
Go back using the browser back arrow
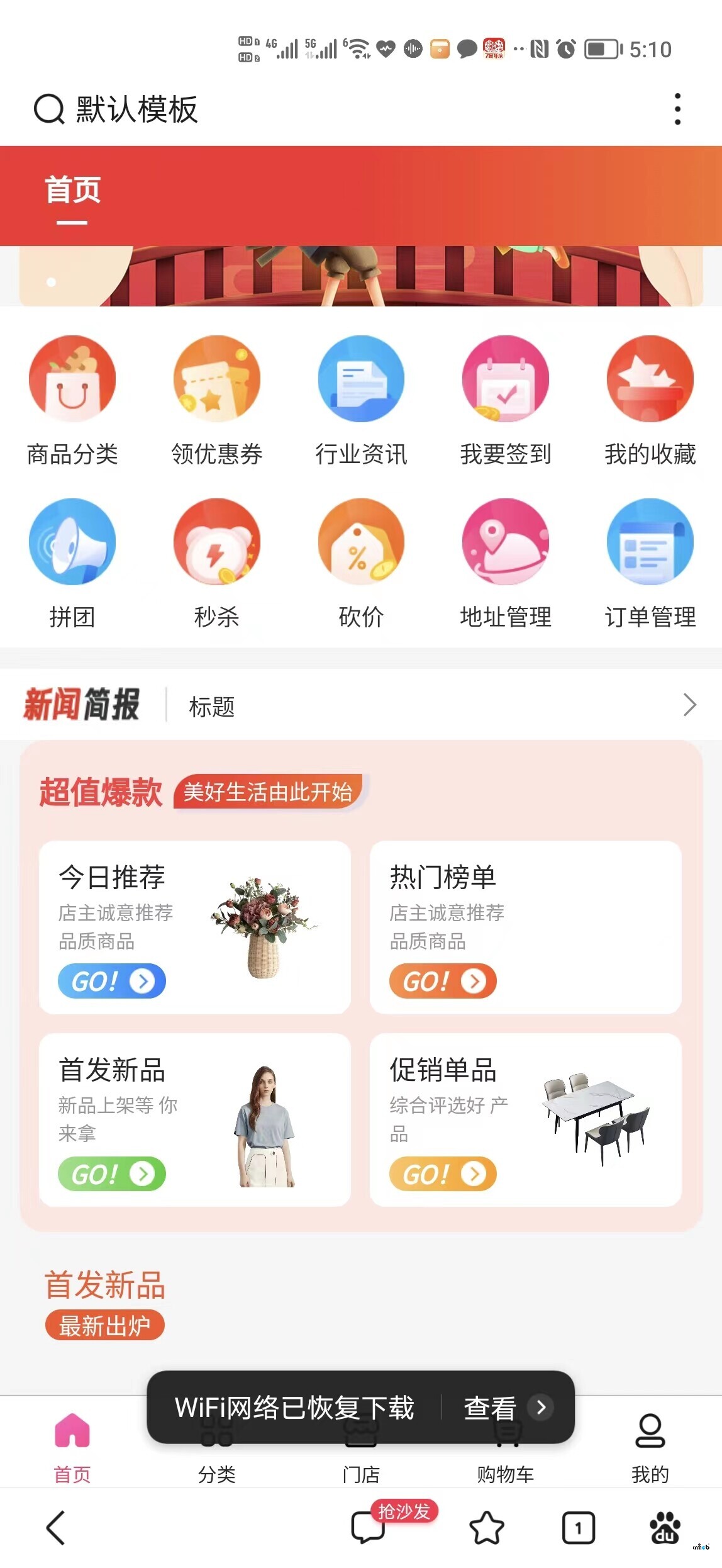(57, 1528)
